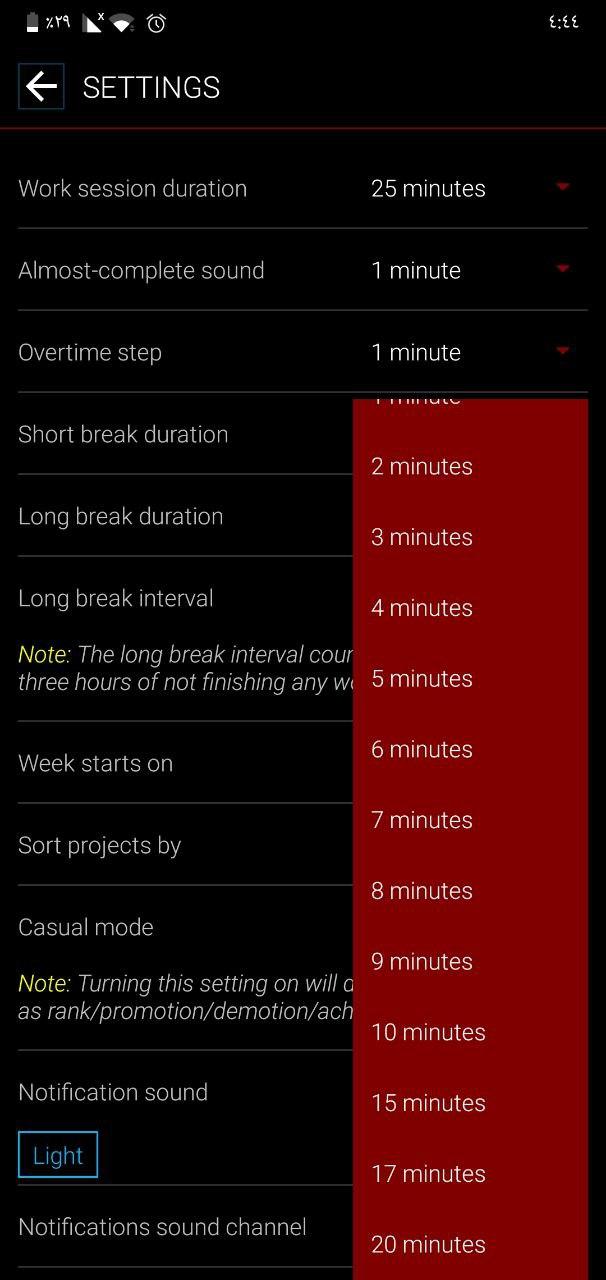Tap the Light notification sound button
Viewport: 606px width, 1280px height.
pos(58,1155)
